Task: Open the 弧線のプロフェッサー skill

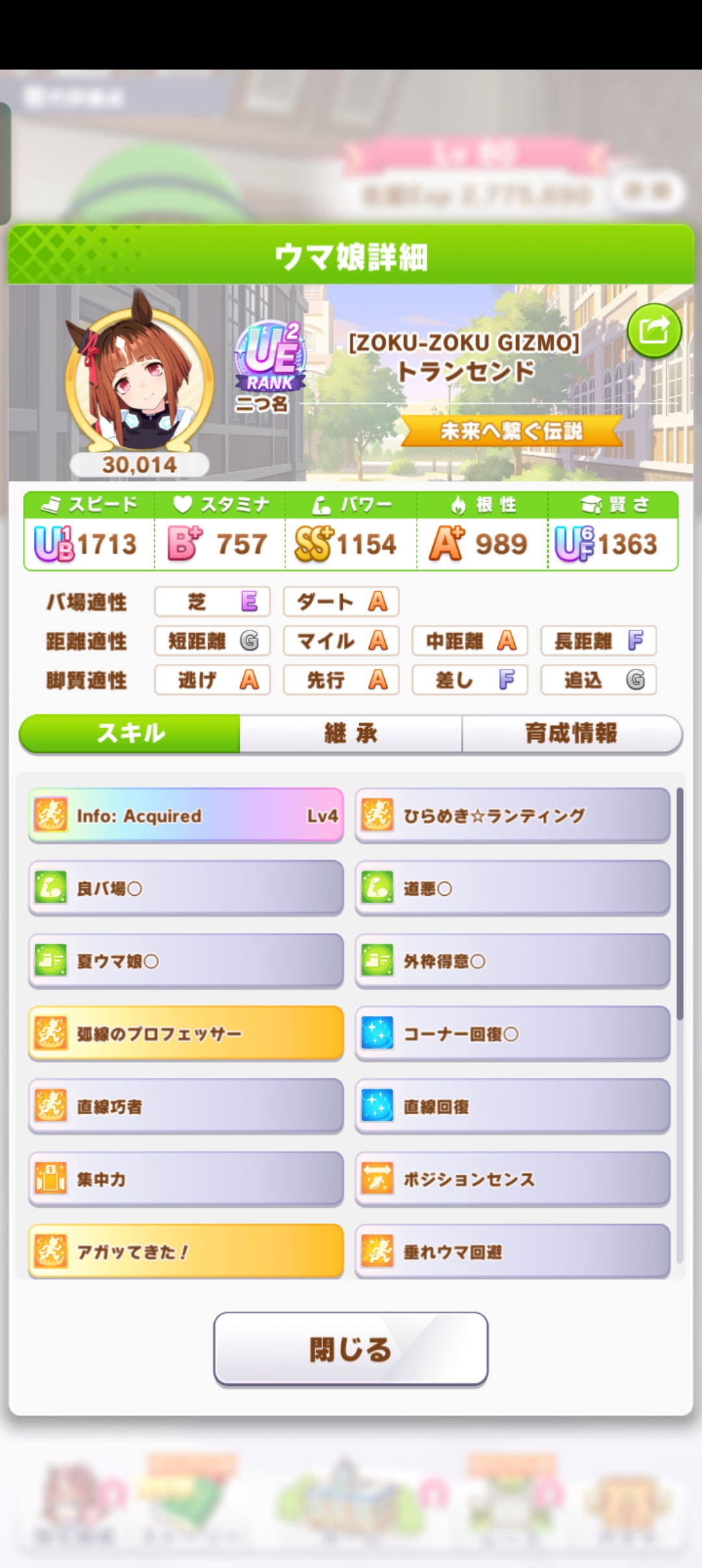Action: click(x=186, y=1034)
